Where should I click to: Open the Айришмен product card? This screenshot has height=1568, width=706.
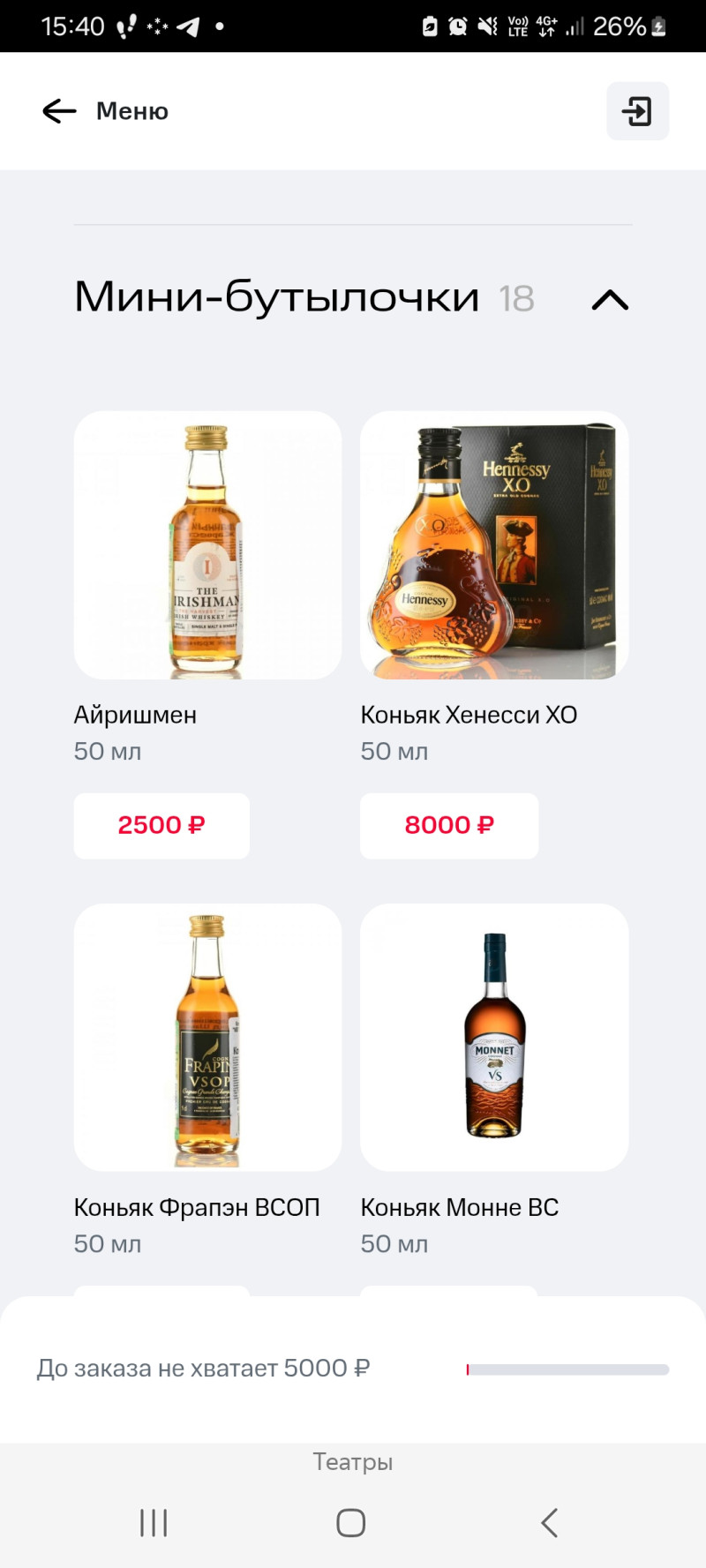[207, 545]
